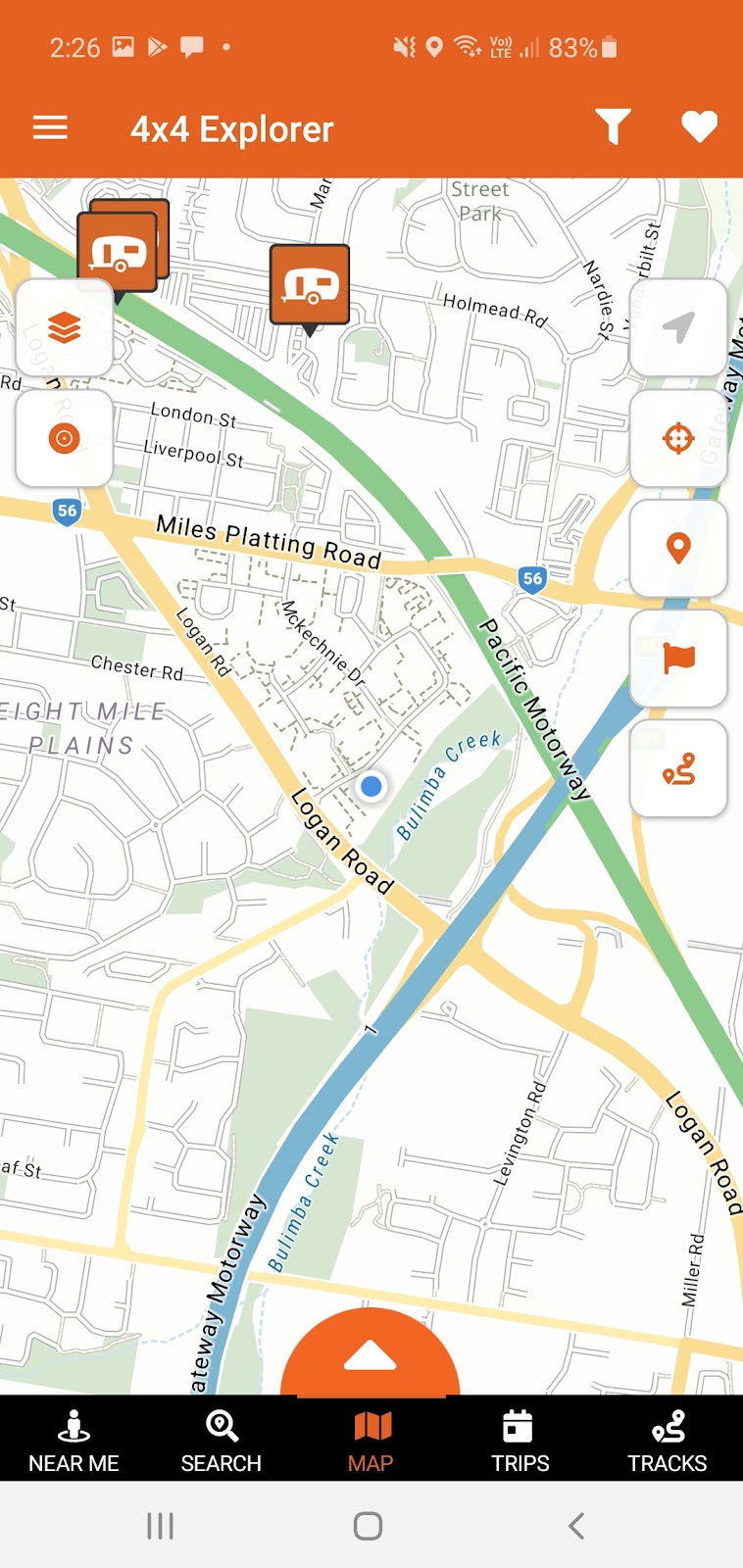Open the route planning button
This screenshot has height=1568, width=743.
(678, 769)
